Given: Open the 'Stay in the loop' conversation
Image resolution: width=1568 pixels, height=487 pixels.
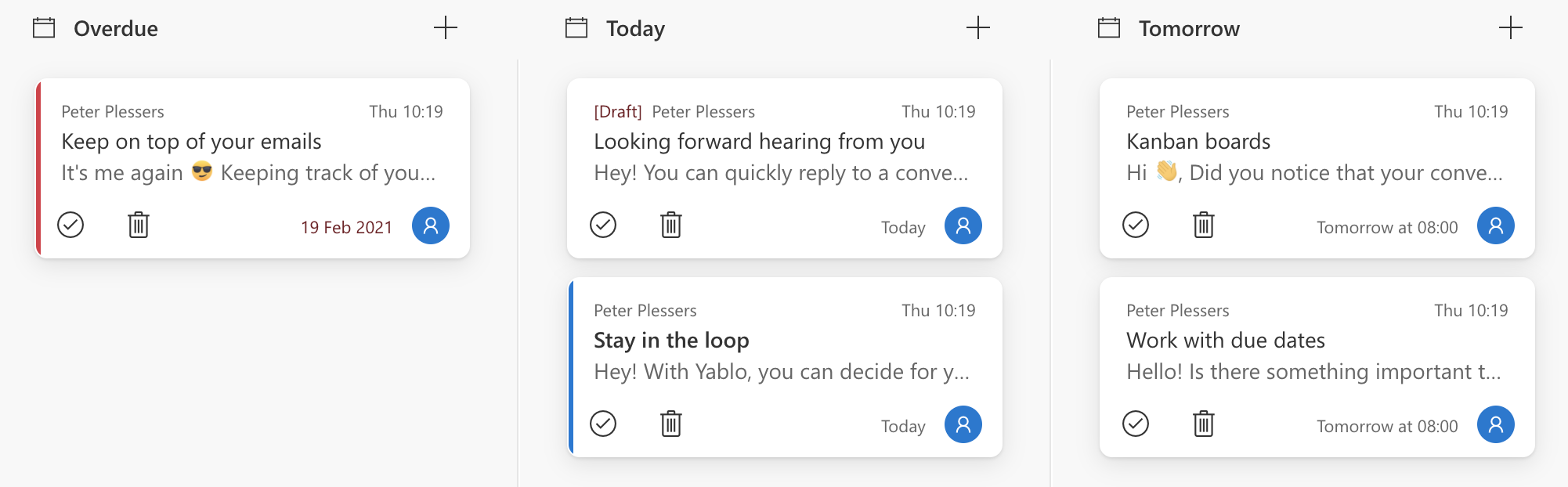Looking at the screenshot, I should (671, 341).
